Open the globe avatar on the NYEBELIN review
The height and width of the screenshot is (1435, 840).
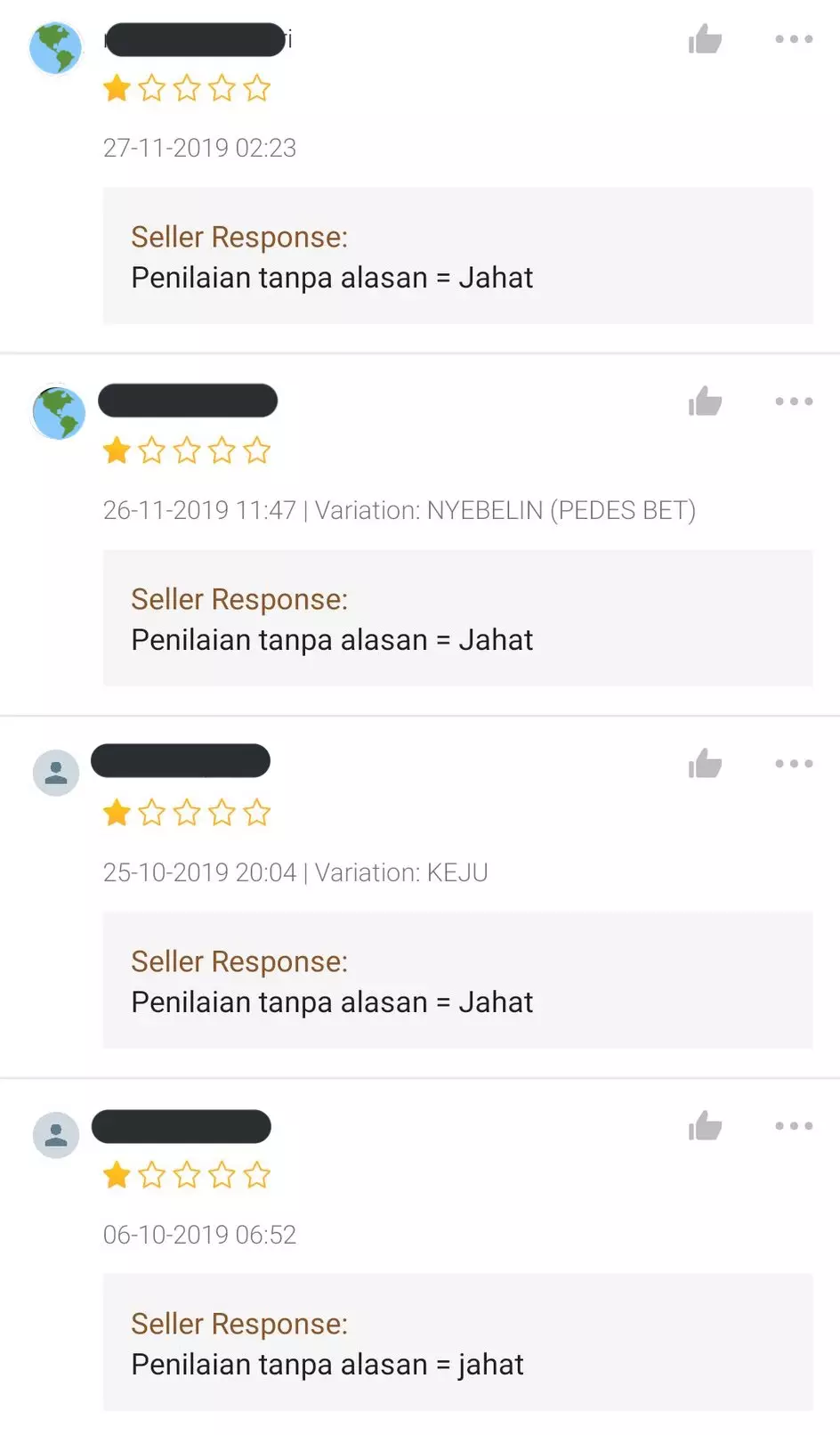tap(57, 412)
